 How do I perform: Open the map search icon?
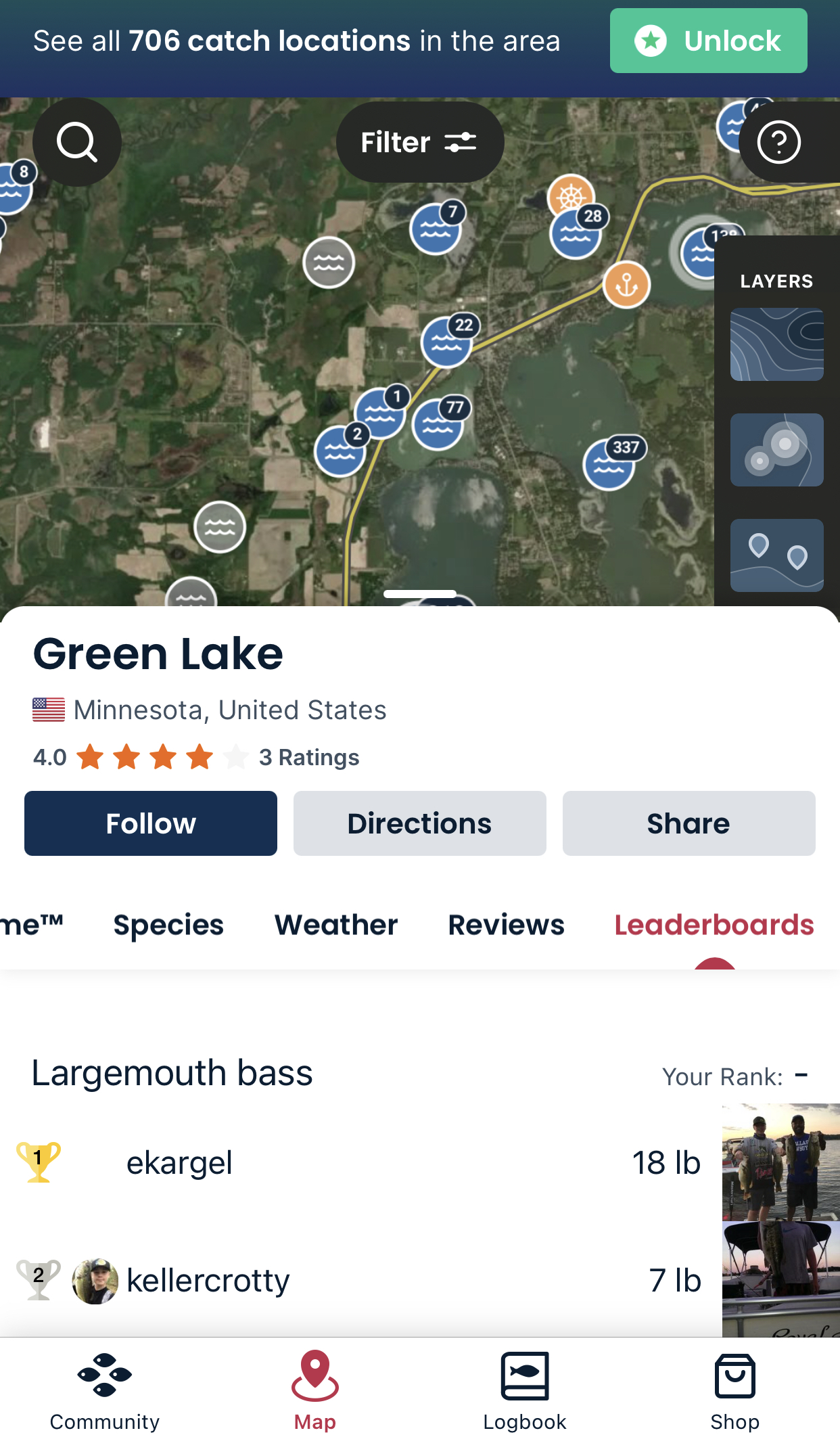click(x=77, y=142)
